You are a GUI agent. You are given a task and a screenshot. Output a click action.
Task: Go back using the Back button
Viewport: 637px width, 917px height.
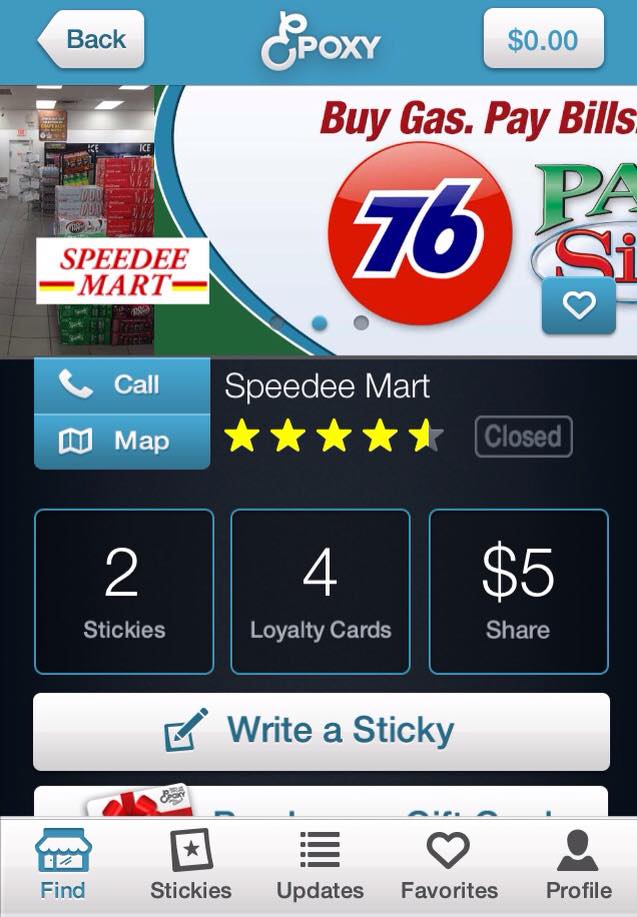pos(92,40)
